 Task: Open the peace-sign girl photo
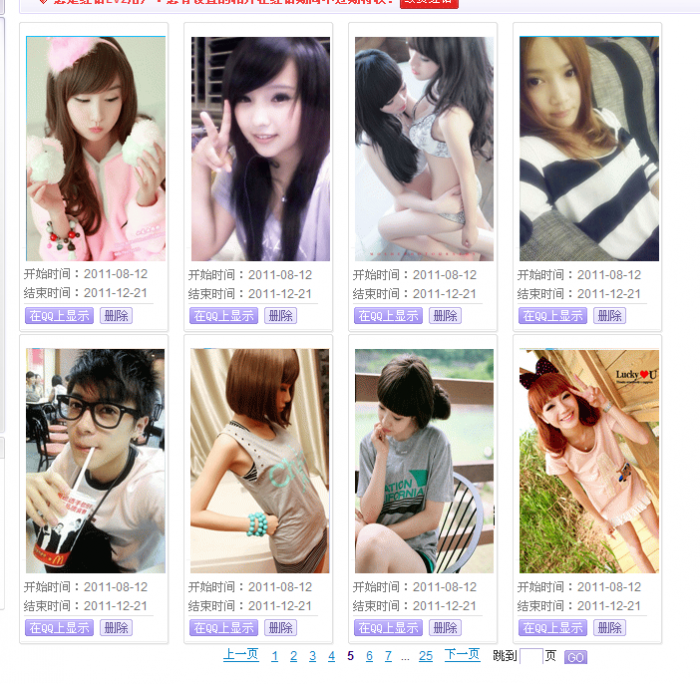260,149
